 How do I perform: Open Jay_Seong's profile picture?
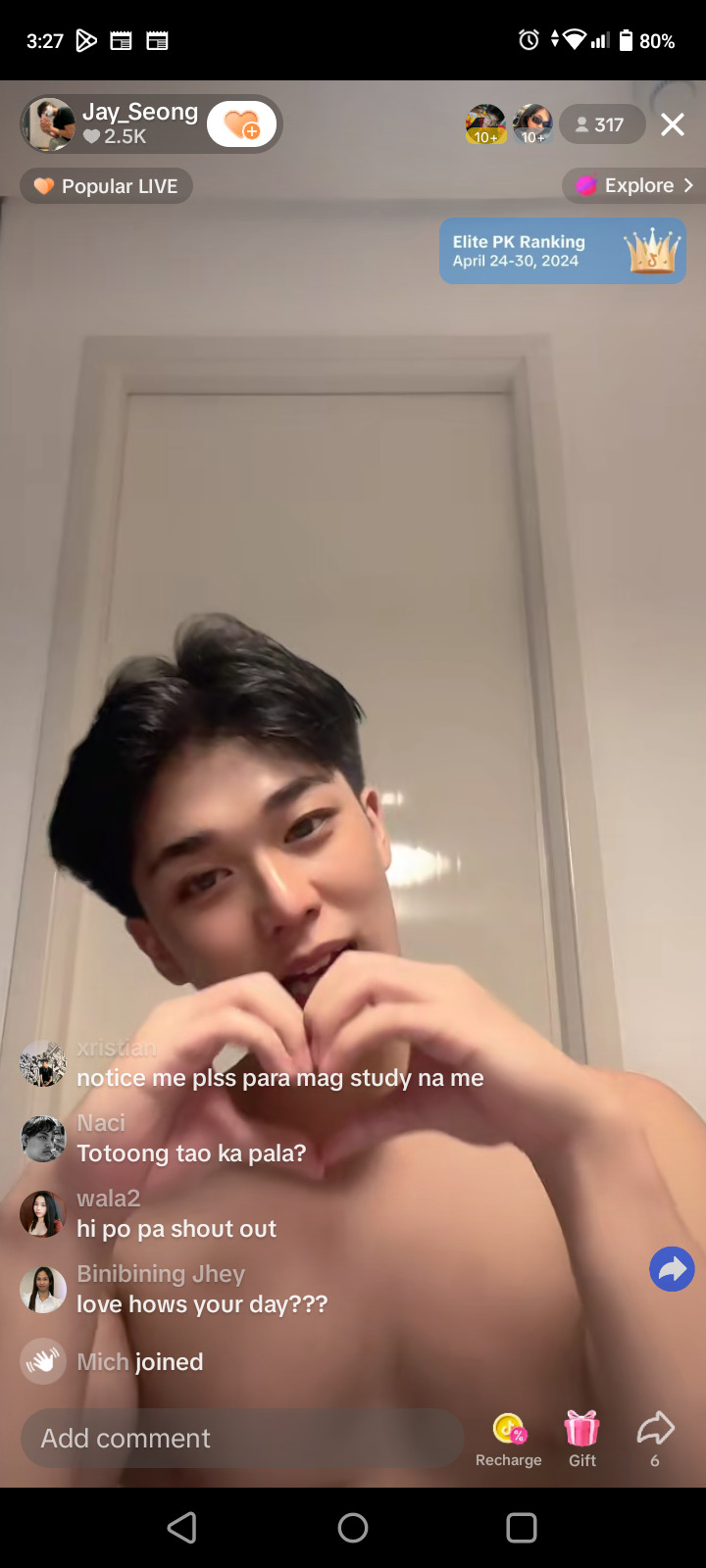click(x=49, y=124)
